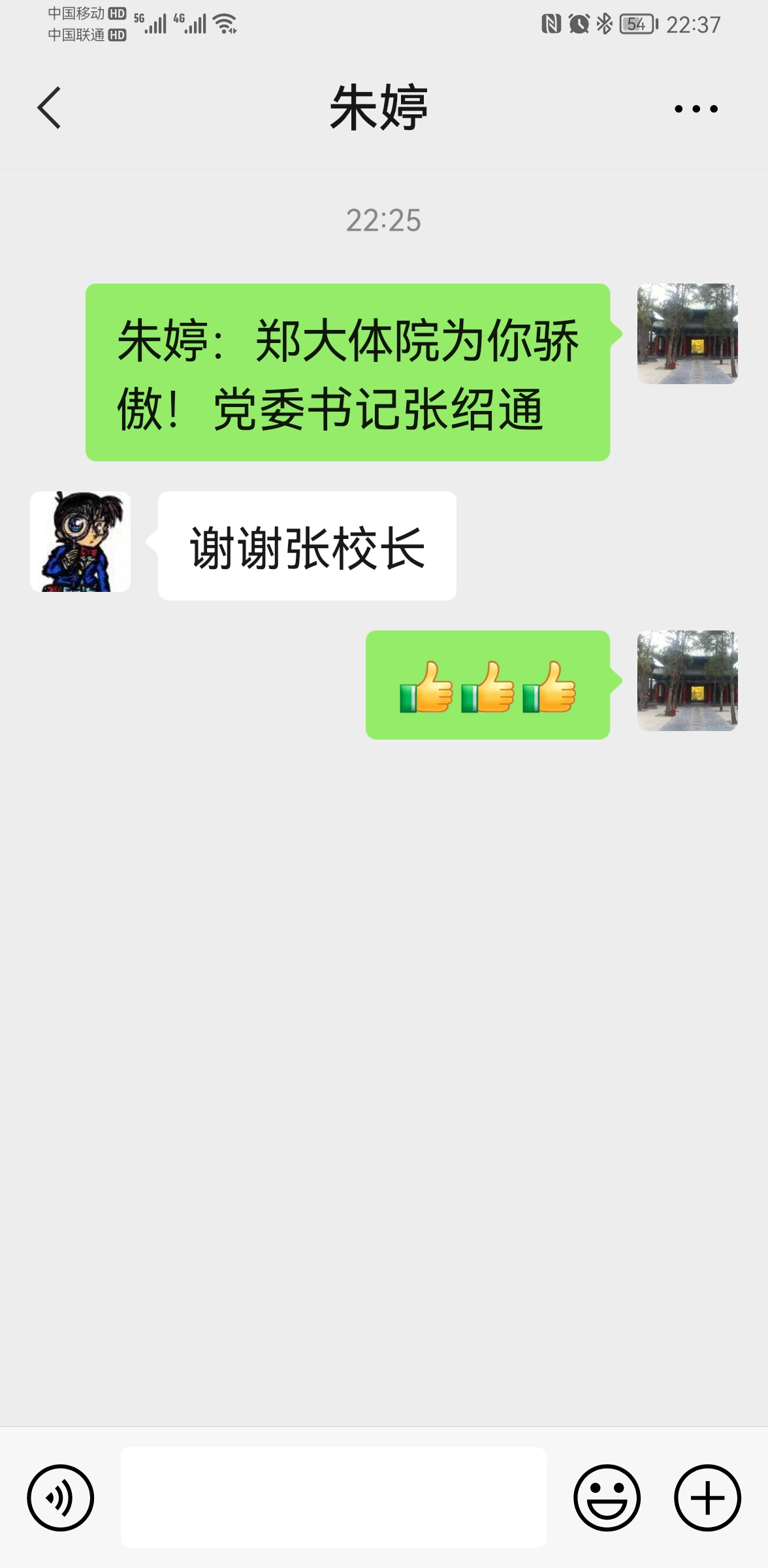Tap my avatar beside the thumbs-up message
The width and height of the screenshot is (768, 1568).
click(687, 681)
